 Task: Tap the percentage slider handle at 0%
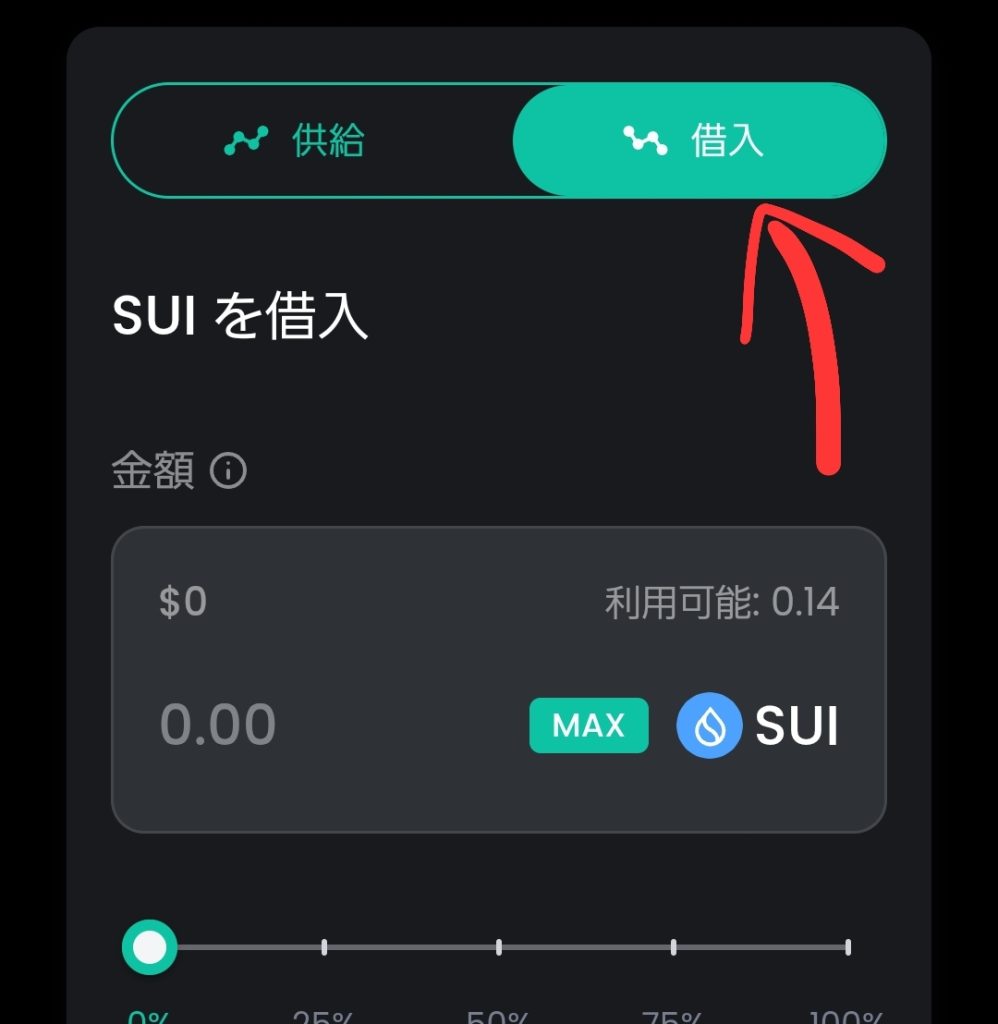coord(150,947)
